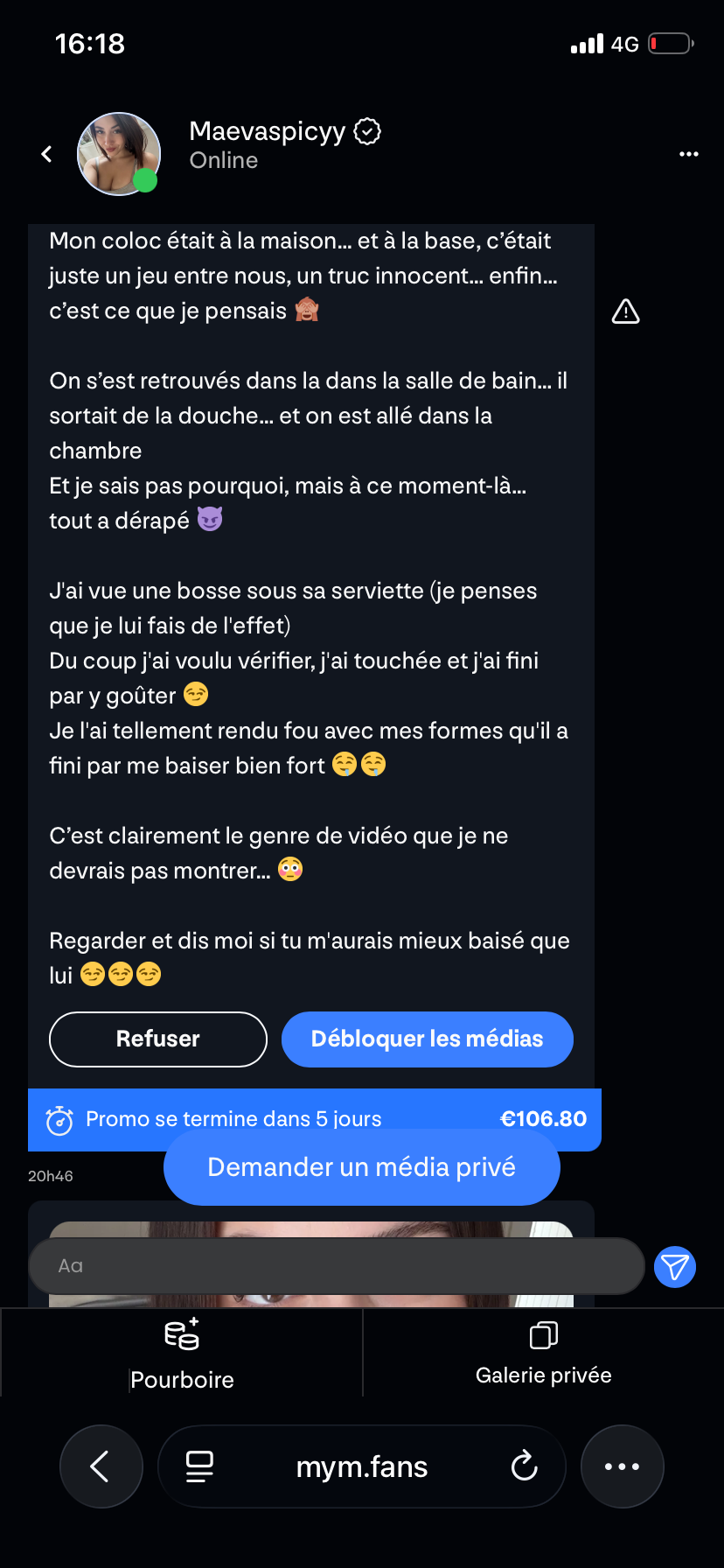Tap Débloquer les médias
Viewport: 724px width, 1568px height.
[x=427, y=1039]
